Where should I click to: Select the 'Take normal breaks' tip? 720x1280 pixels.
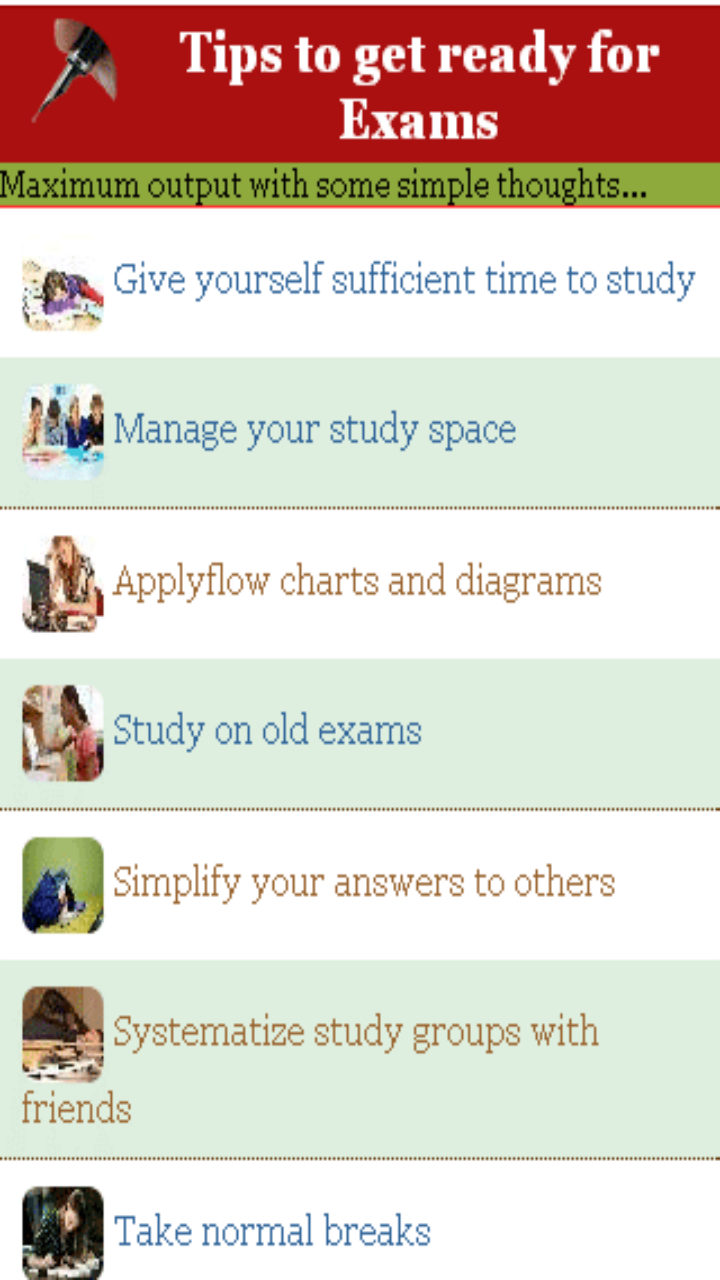[272, 1232]
